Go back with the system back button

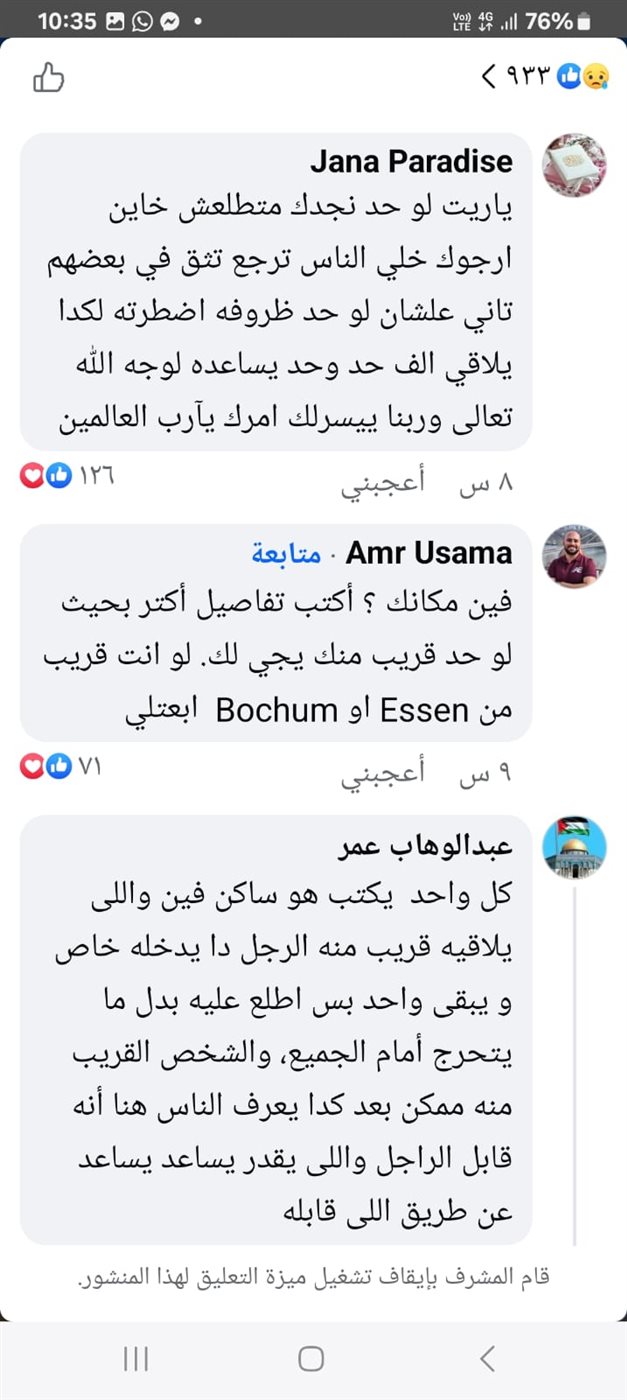(x=487, y=1358)
